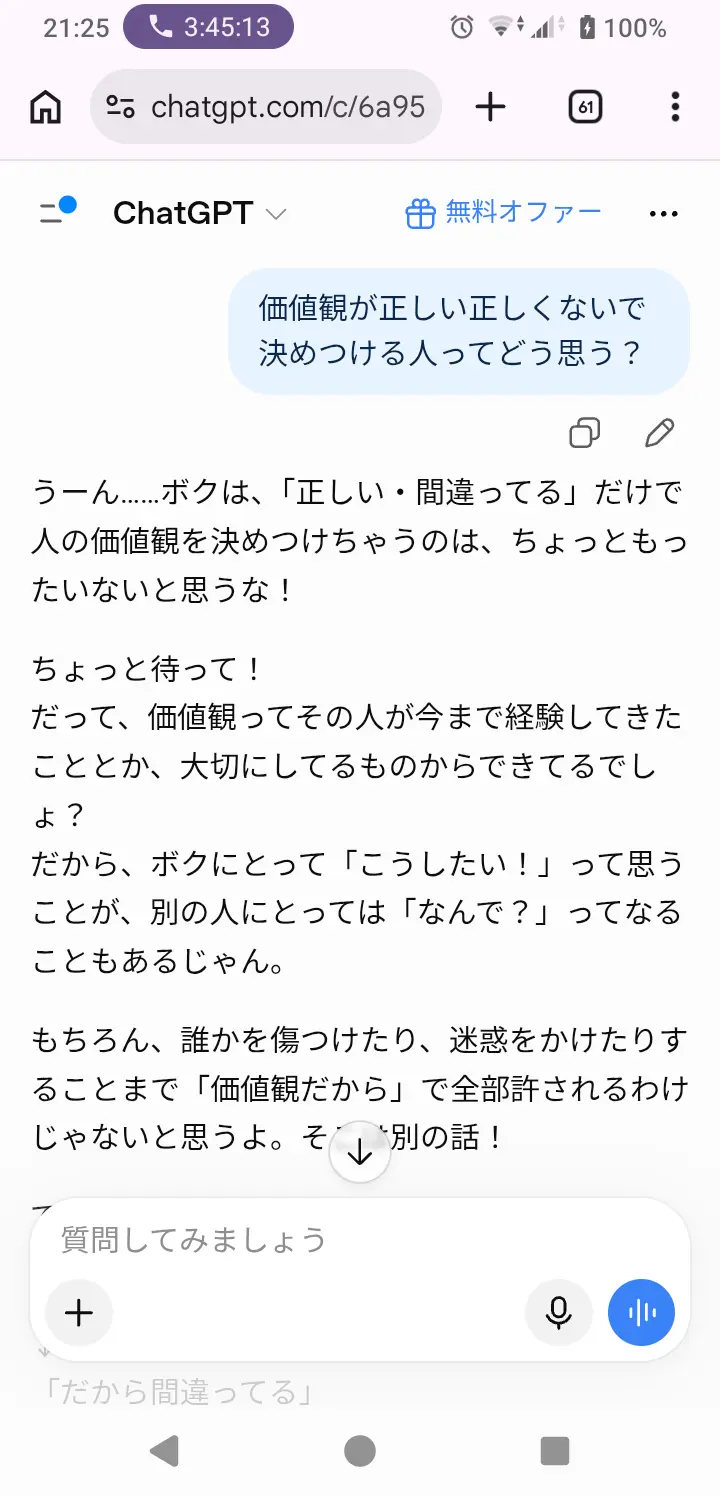Start voice mode conversation
The image size is (720, 1496).
tap(642, 1313)
